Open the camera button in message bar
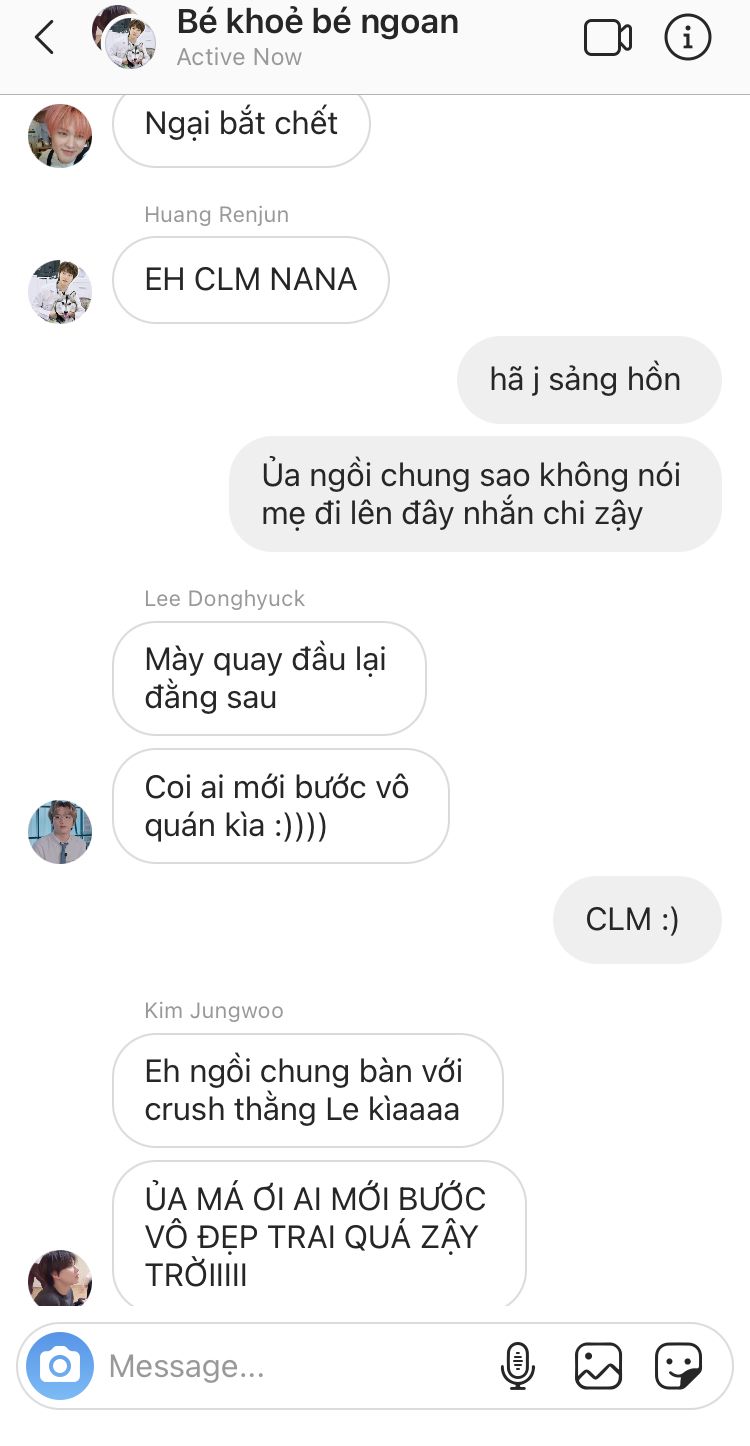Screen dimensions: 750x1446 point(60,1365)
